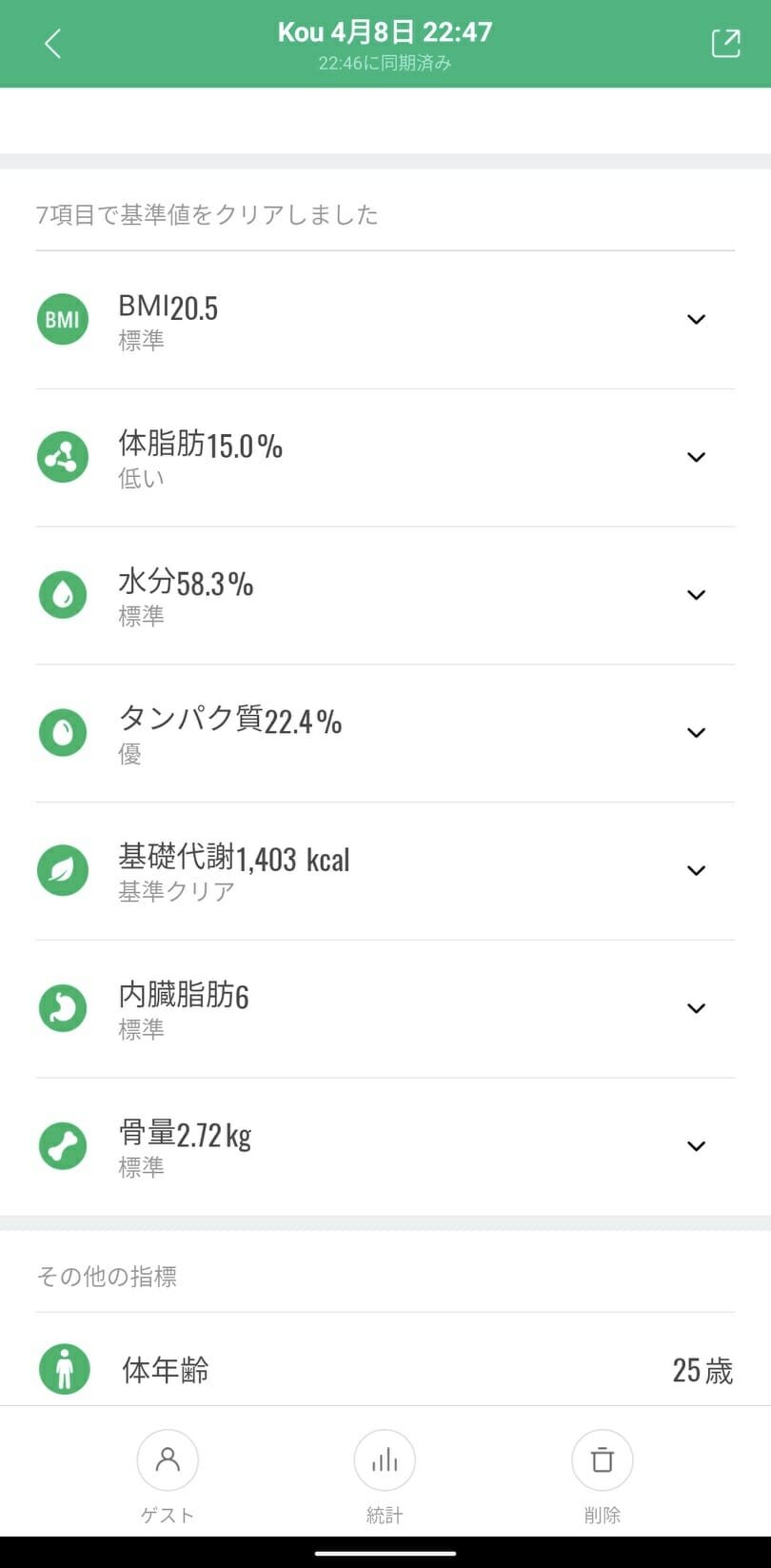Expand the 骨量 2.72 kg row
The width and height of the screenshot is (771, 1568).
385,1146
